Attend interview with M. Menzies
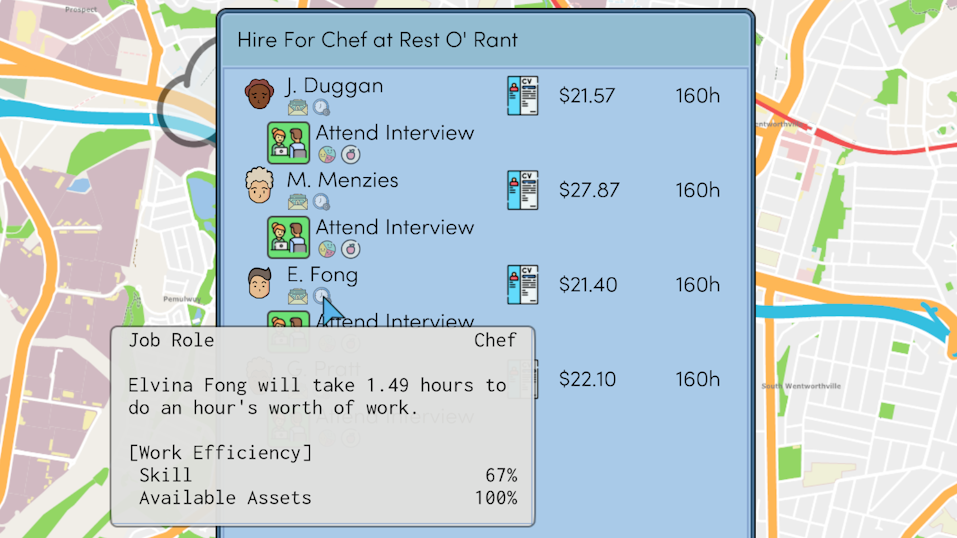 (x=288, y=237)
